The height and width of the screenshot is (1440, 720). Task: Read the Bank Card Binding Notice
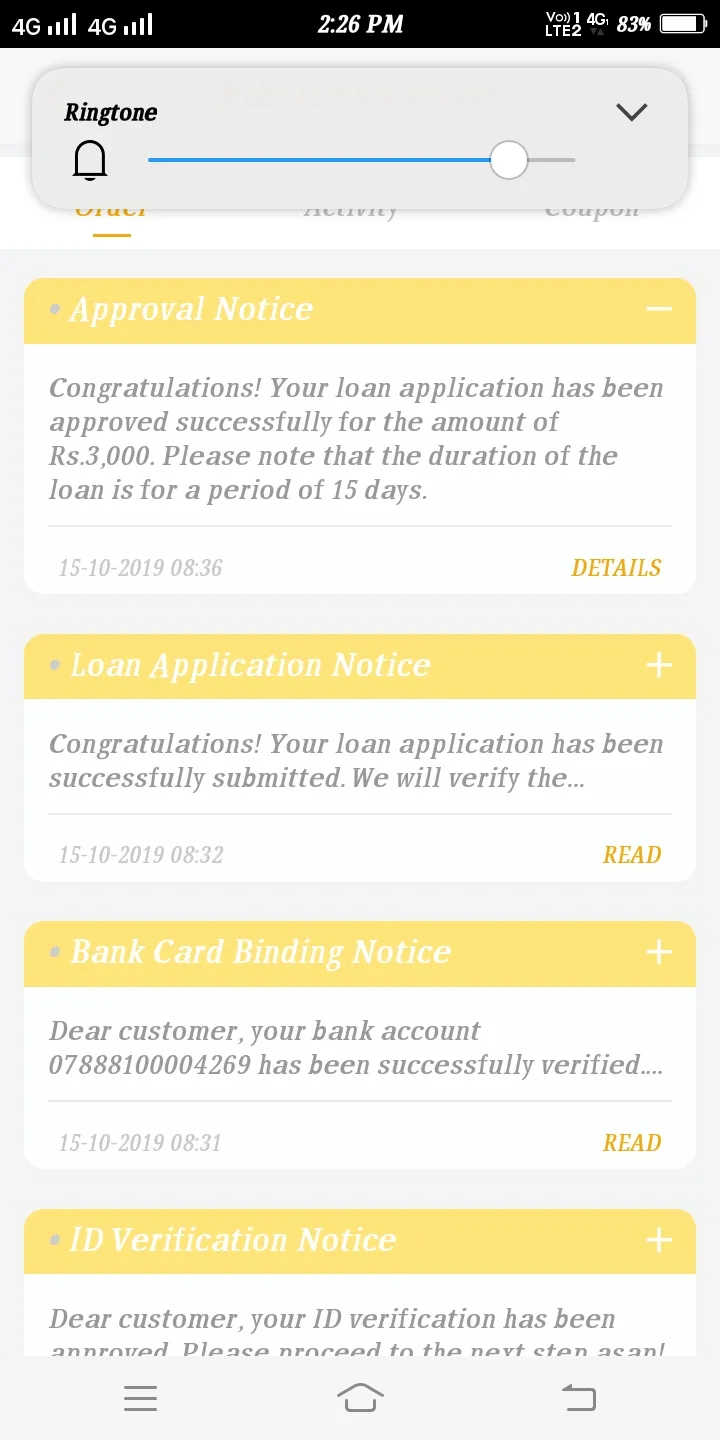[x=632, y=1143]
